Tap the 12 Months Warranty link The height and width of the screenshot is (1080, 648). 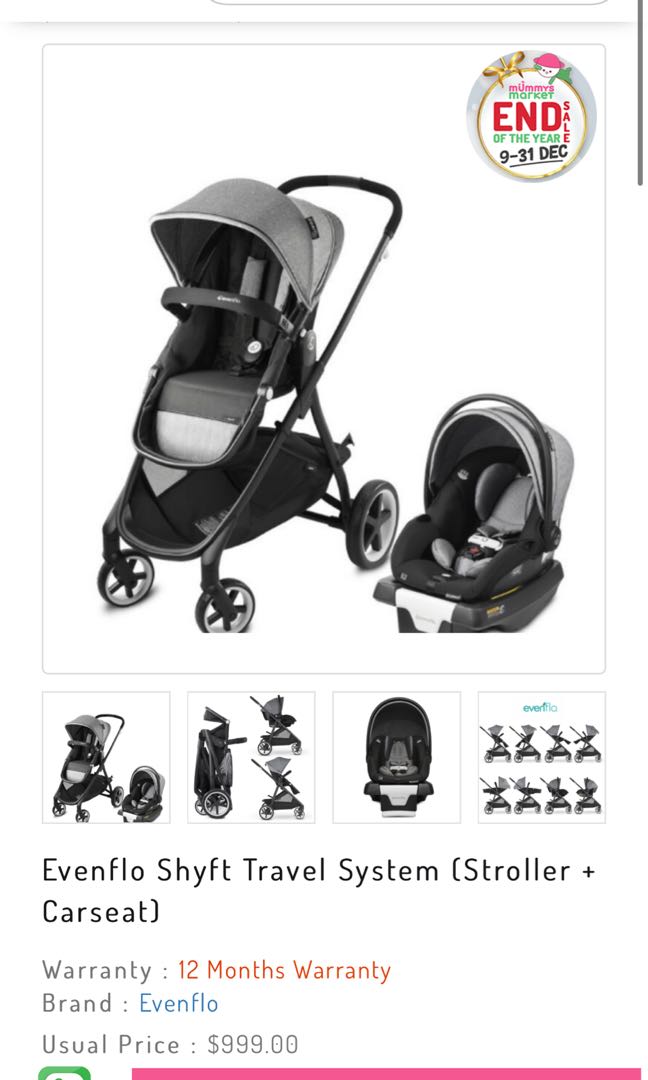[284, 969]
